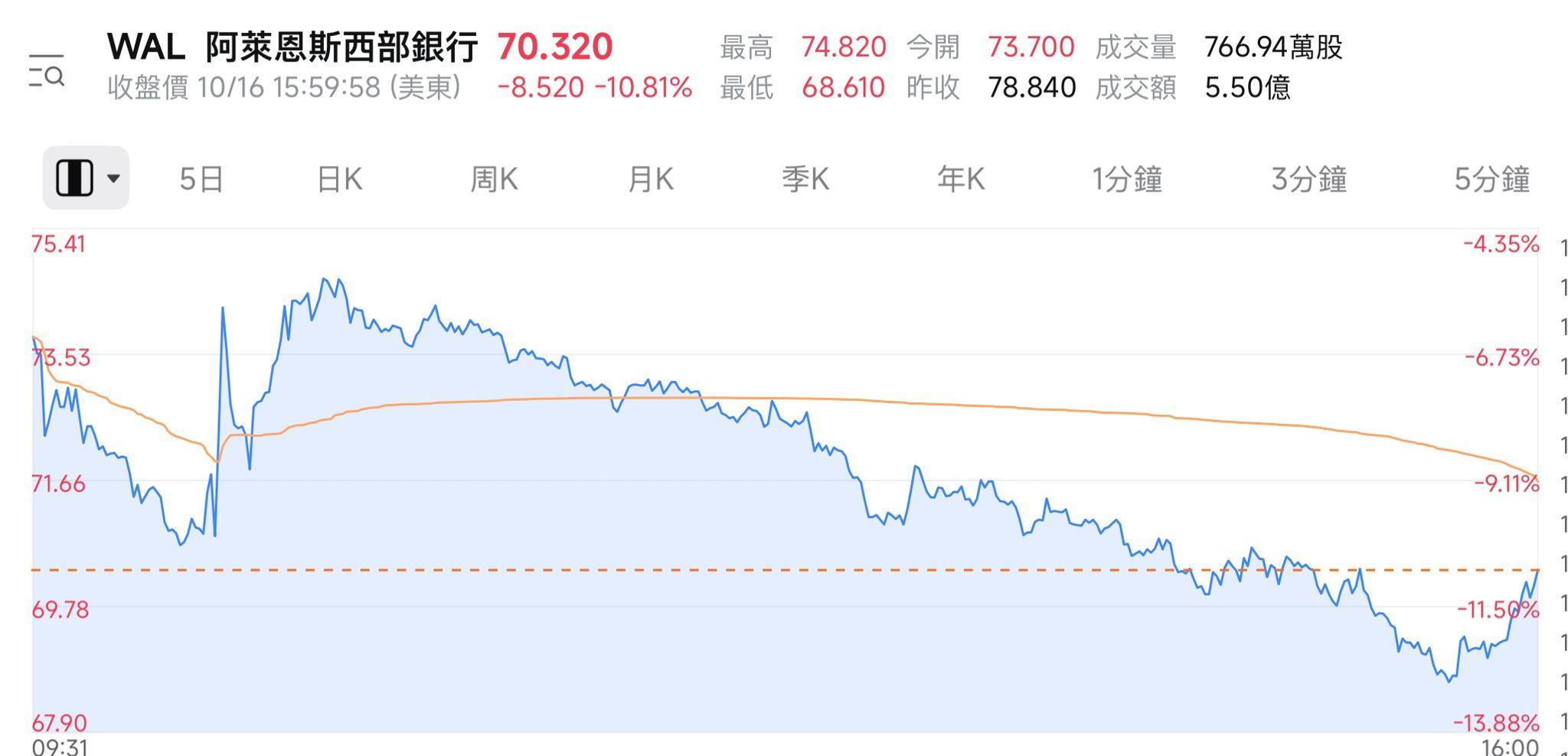
Task: View the 年K yearly chart
Action: coord(961,180)
